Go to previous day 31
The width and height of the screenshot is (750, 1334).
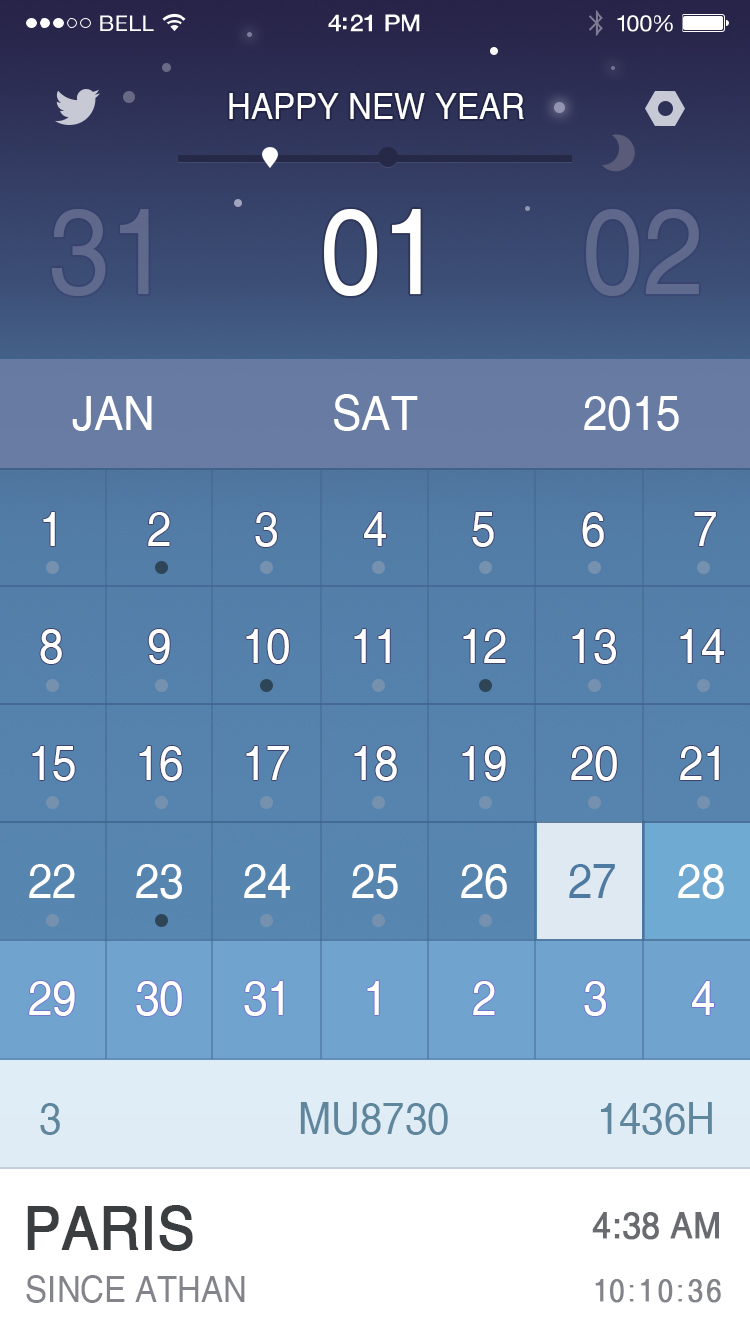[105, 253]
